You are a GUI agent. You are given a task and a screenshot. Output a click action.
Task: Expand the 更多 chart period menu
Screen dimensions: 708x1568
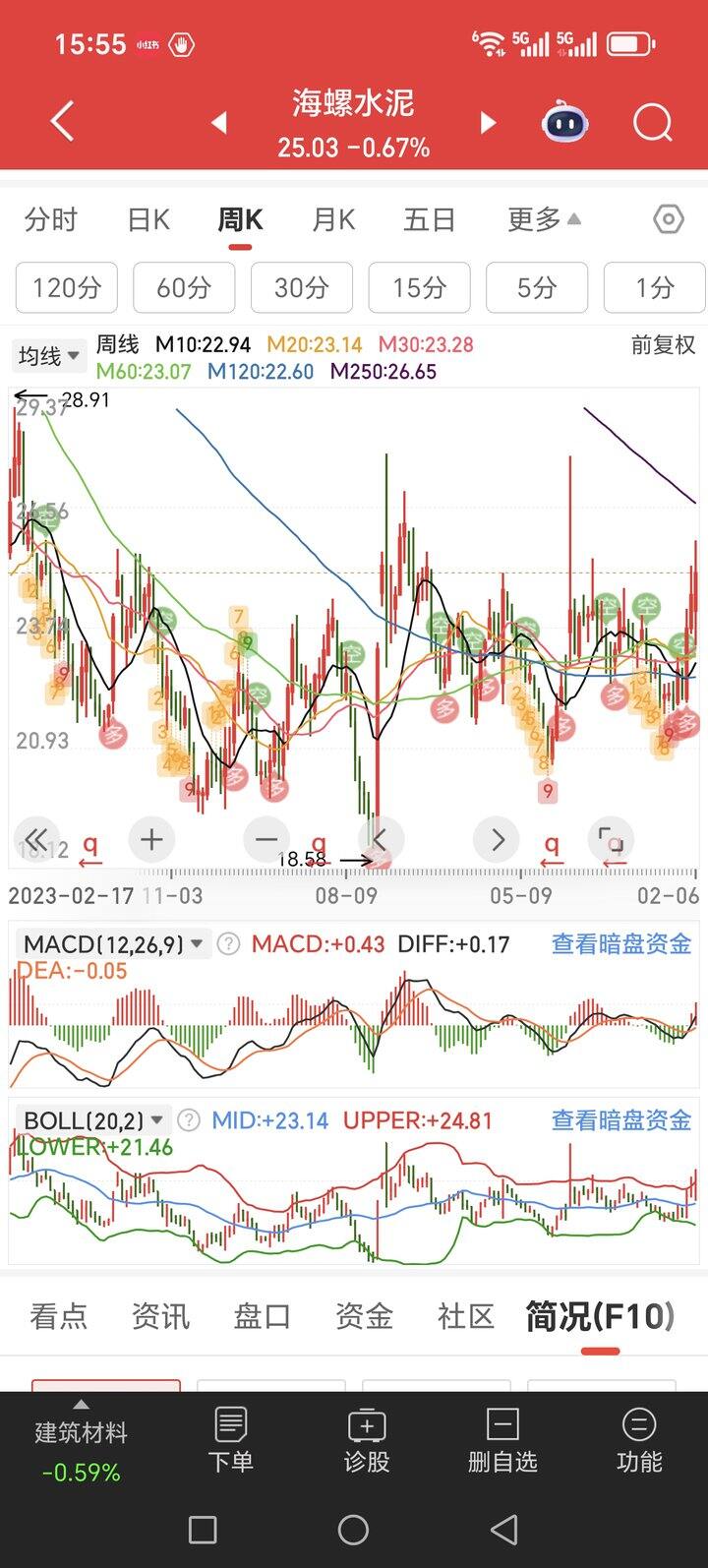tap(537, 219)
